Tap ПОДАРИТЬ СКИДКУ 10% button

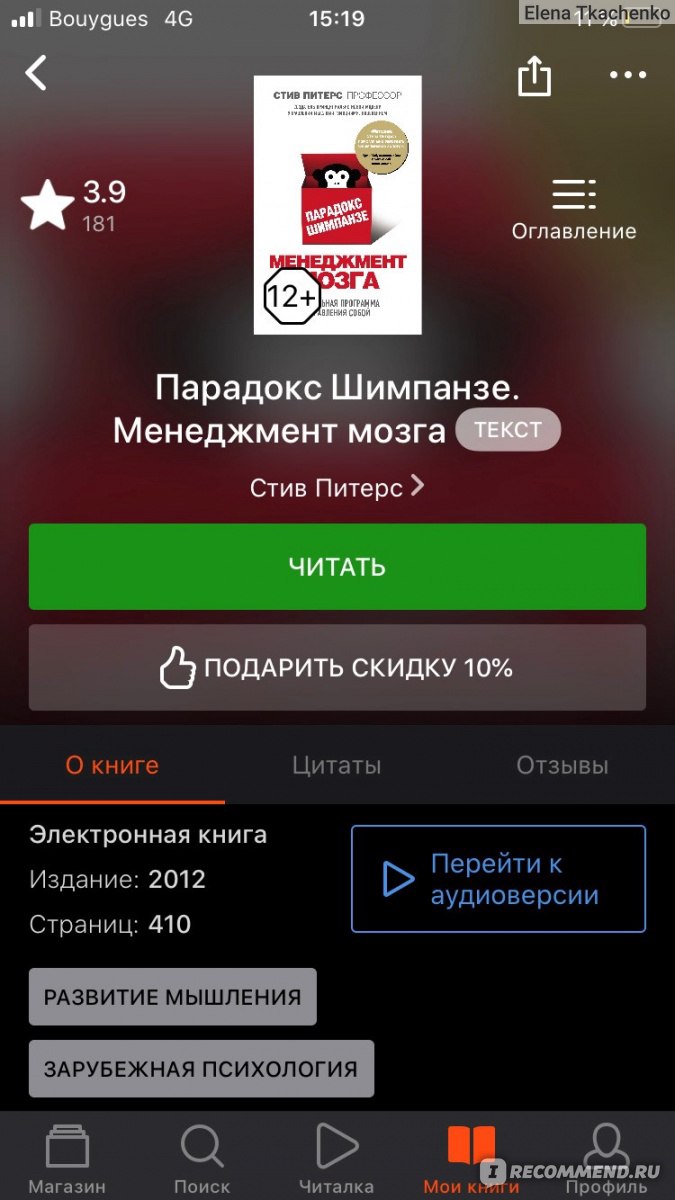pyautogui.click(x=337, y=668)
